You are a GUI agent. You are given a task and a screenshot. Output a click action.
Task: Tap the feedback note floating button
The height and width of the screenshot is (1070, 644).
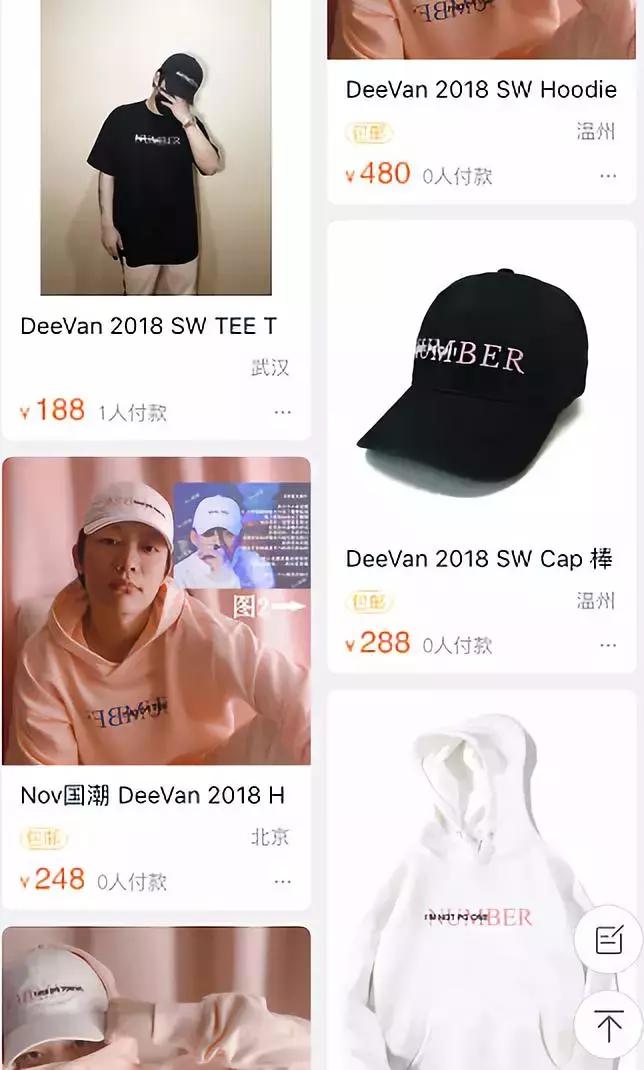coord(608,940)
